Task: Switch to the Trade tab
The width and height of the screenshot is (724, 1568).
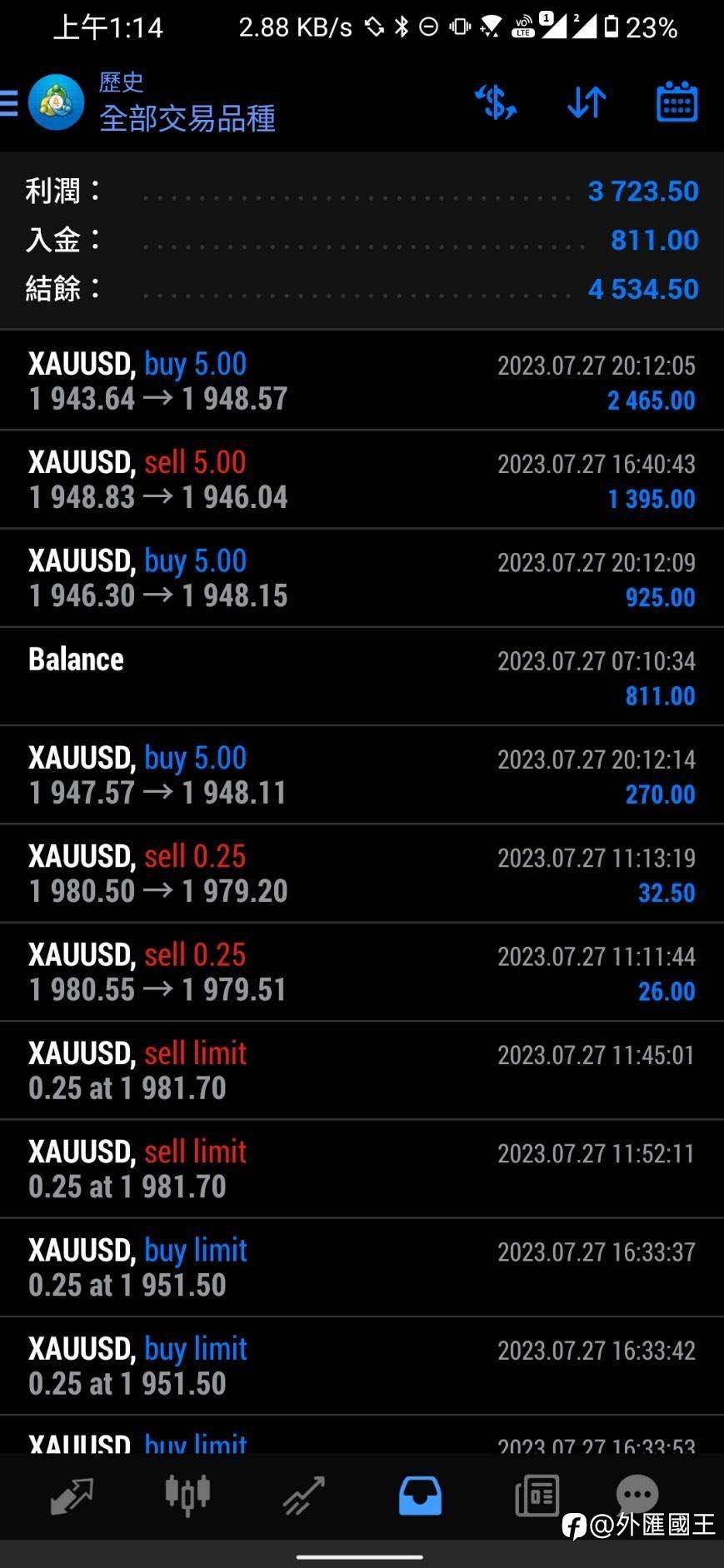Action: click(x=303, y=1496)
